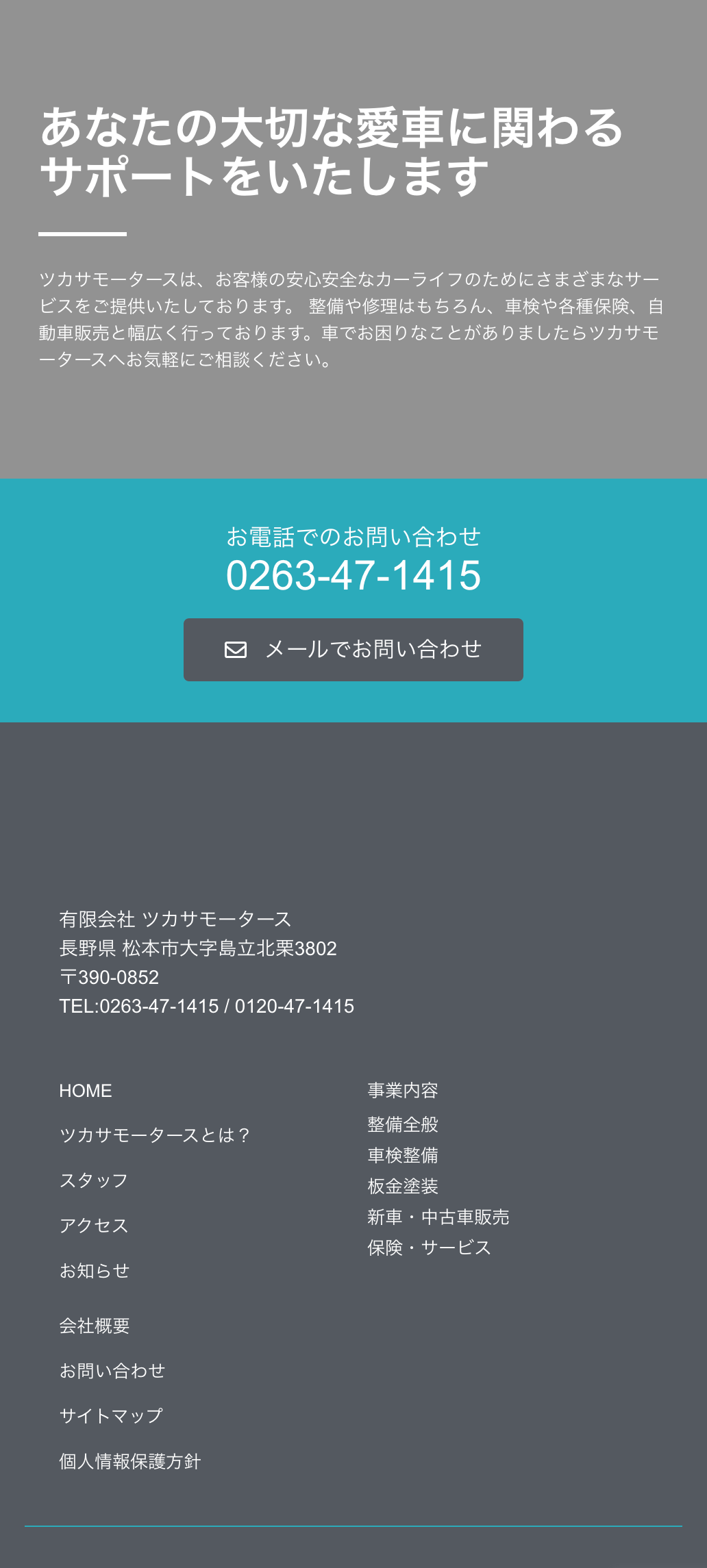Open the 事業内容 link
Viewport: 707px width, 1568px height.
(403, 1091)
